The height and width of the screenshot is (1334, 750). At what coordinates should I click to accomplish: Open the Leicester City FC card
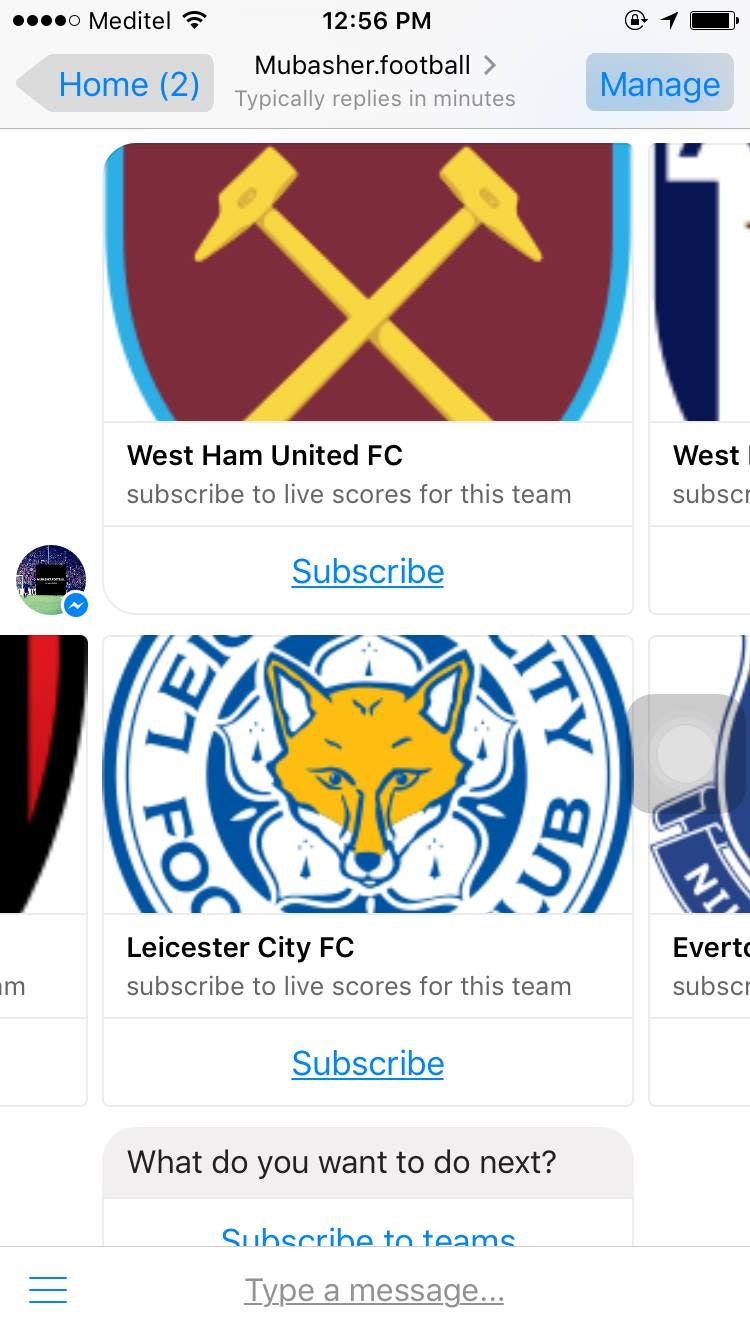pos(367,775)
